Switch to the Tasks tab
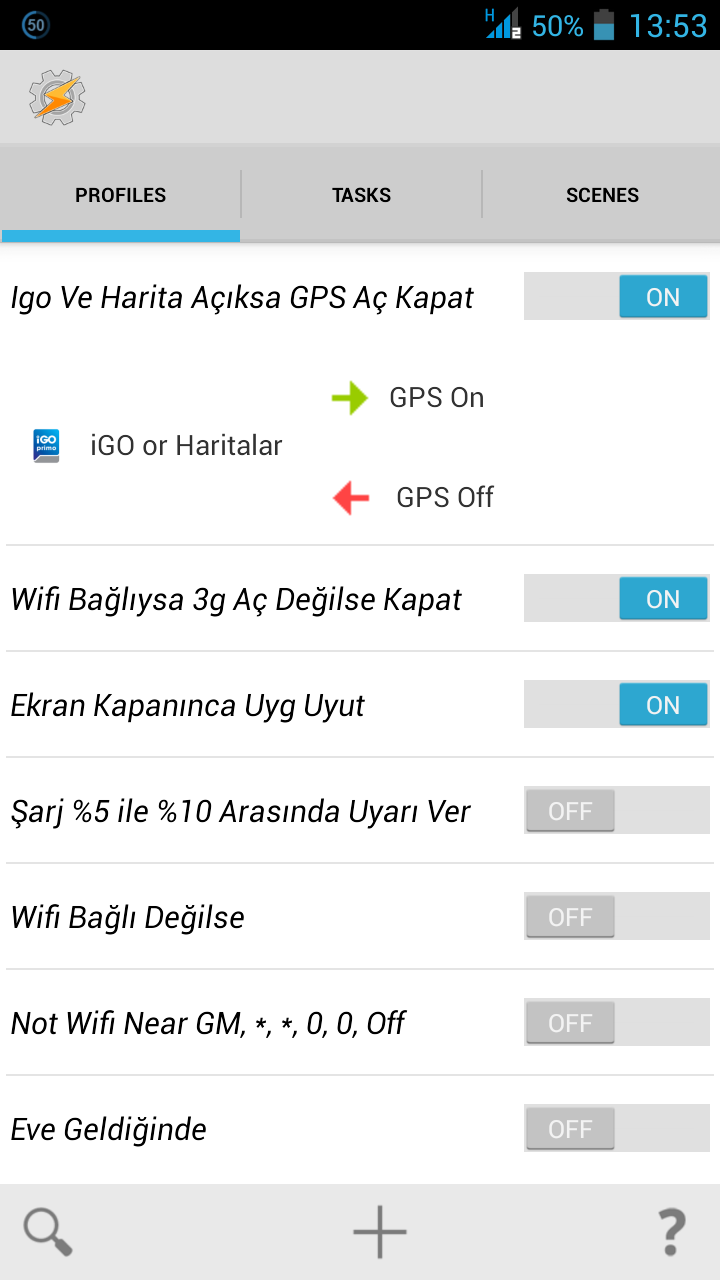This screenshot has width=720, height=1280. [361, 195]
